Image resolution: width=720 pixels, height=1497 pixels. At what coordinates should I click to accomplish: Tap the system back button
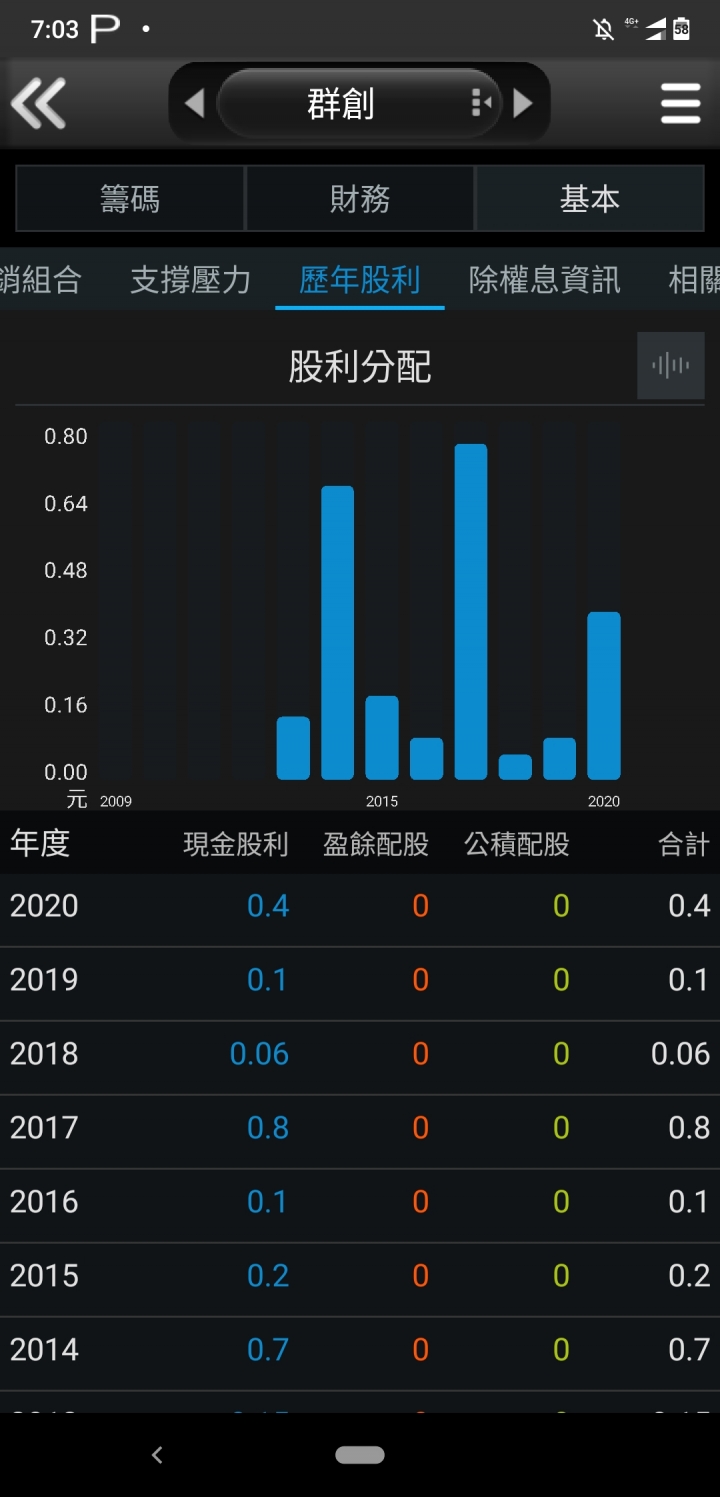[157, 1455]
